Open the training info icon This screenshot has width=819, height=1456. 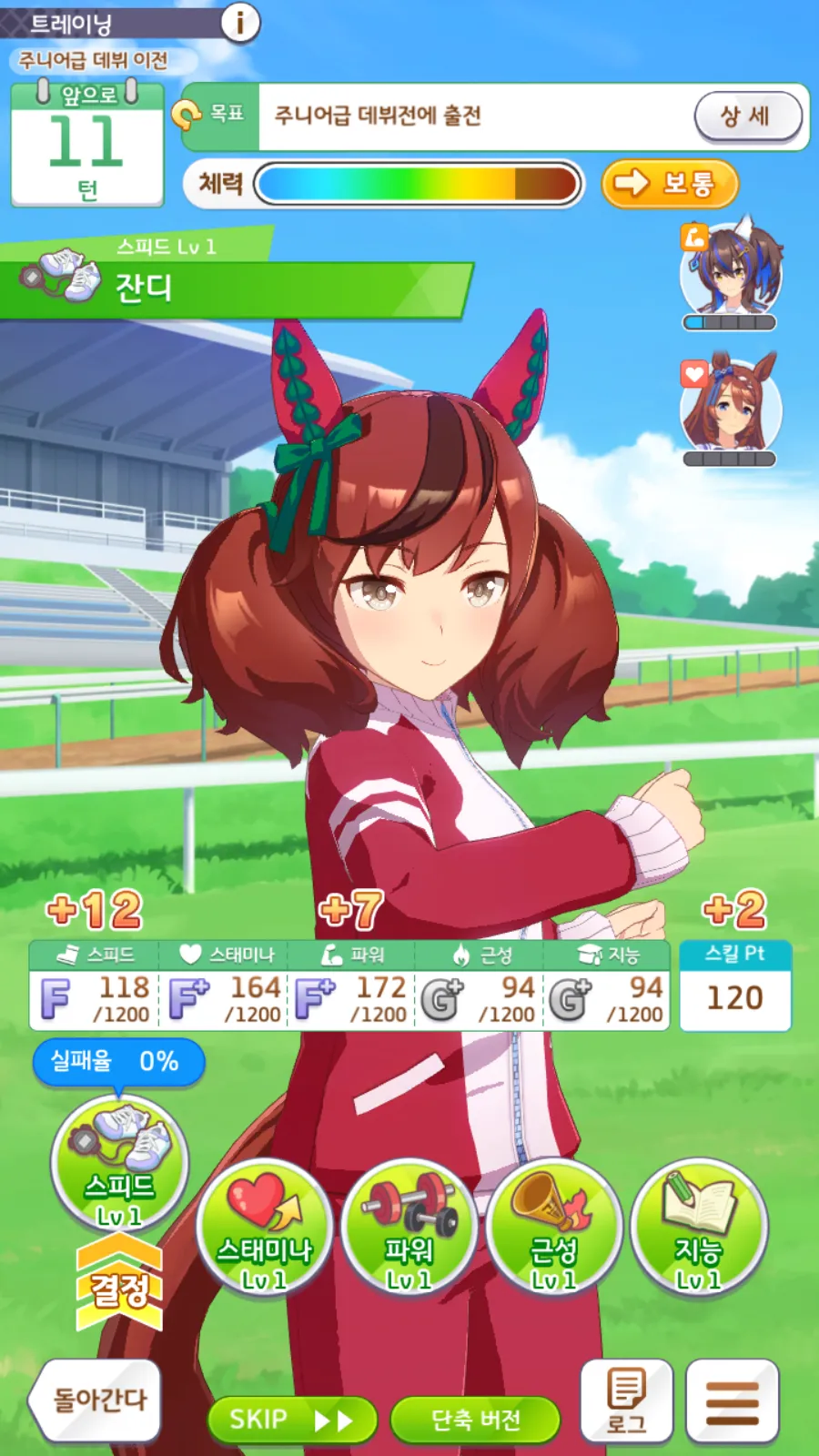point(240,22)
